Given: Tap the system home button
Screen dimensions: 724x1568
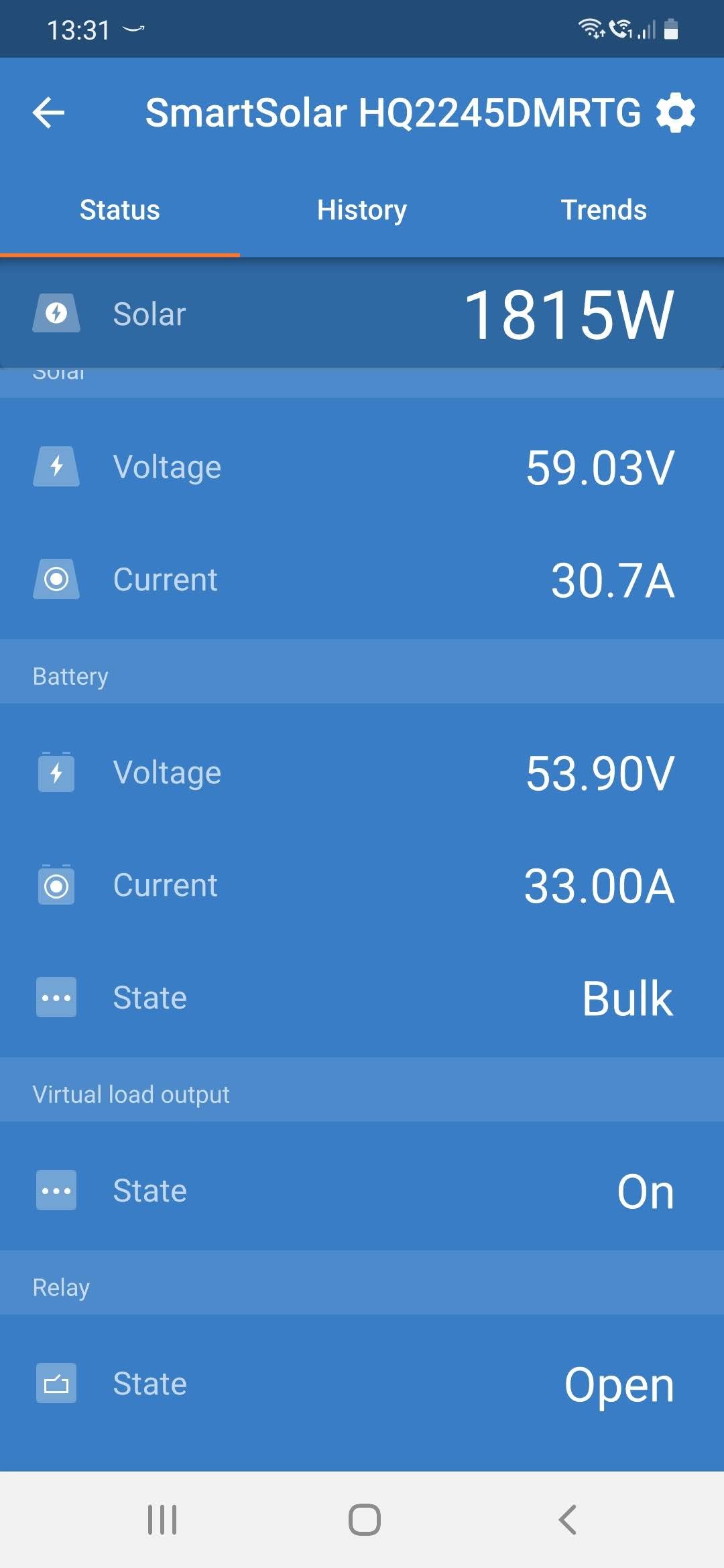Looking at the screenshot, I should [x=364, y=1519].
